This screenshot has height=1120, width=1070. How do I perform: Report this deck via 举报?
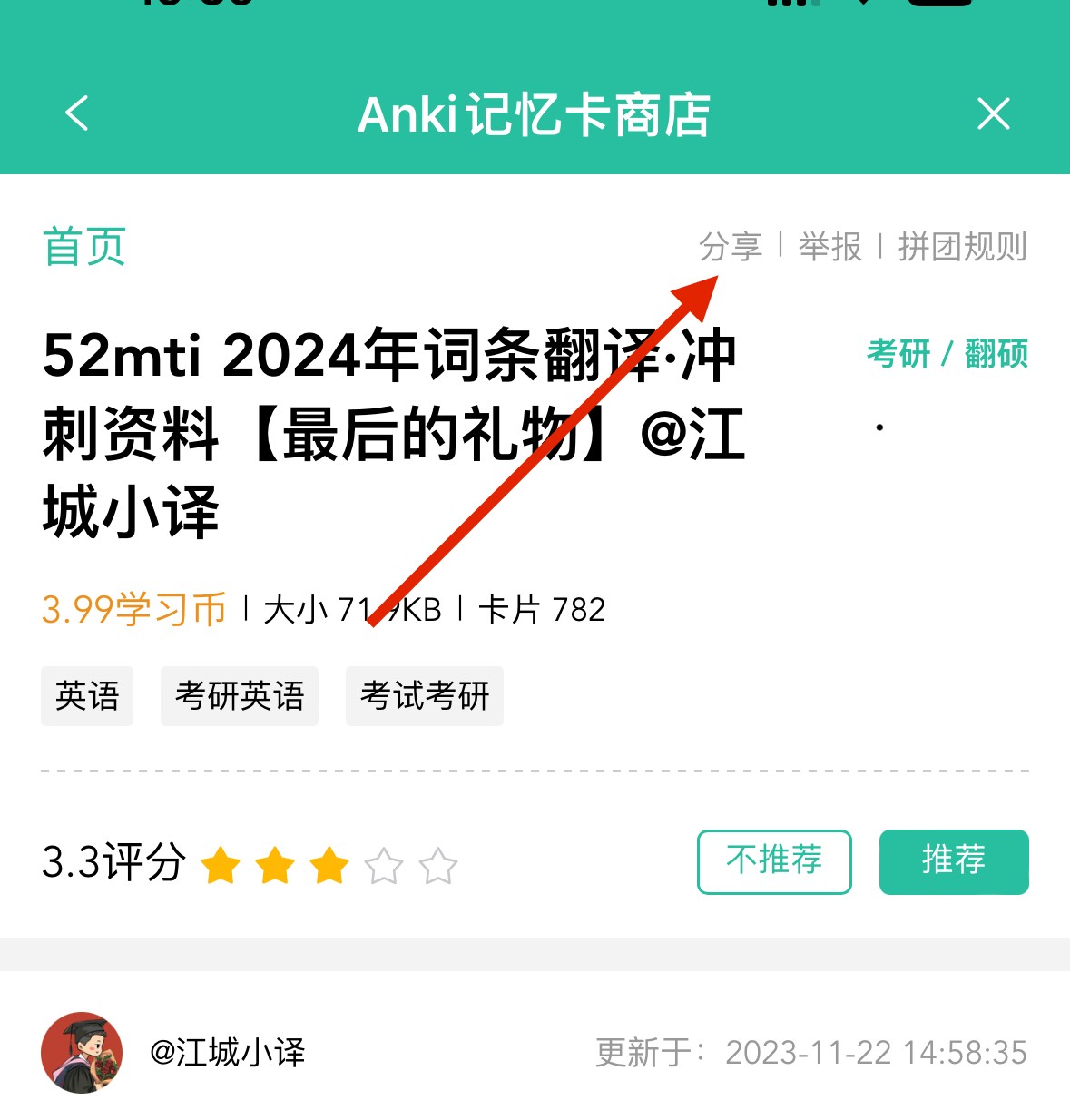point(830,247)
